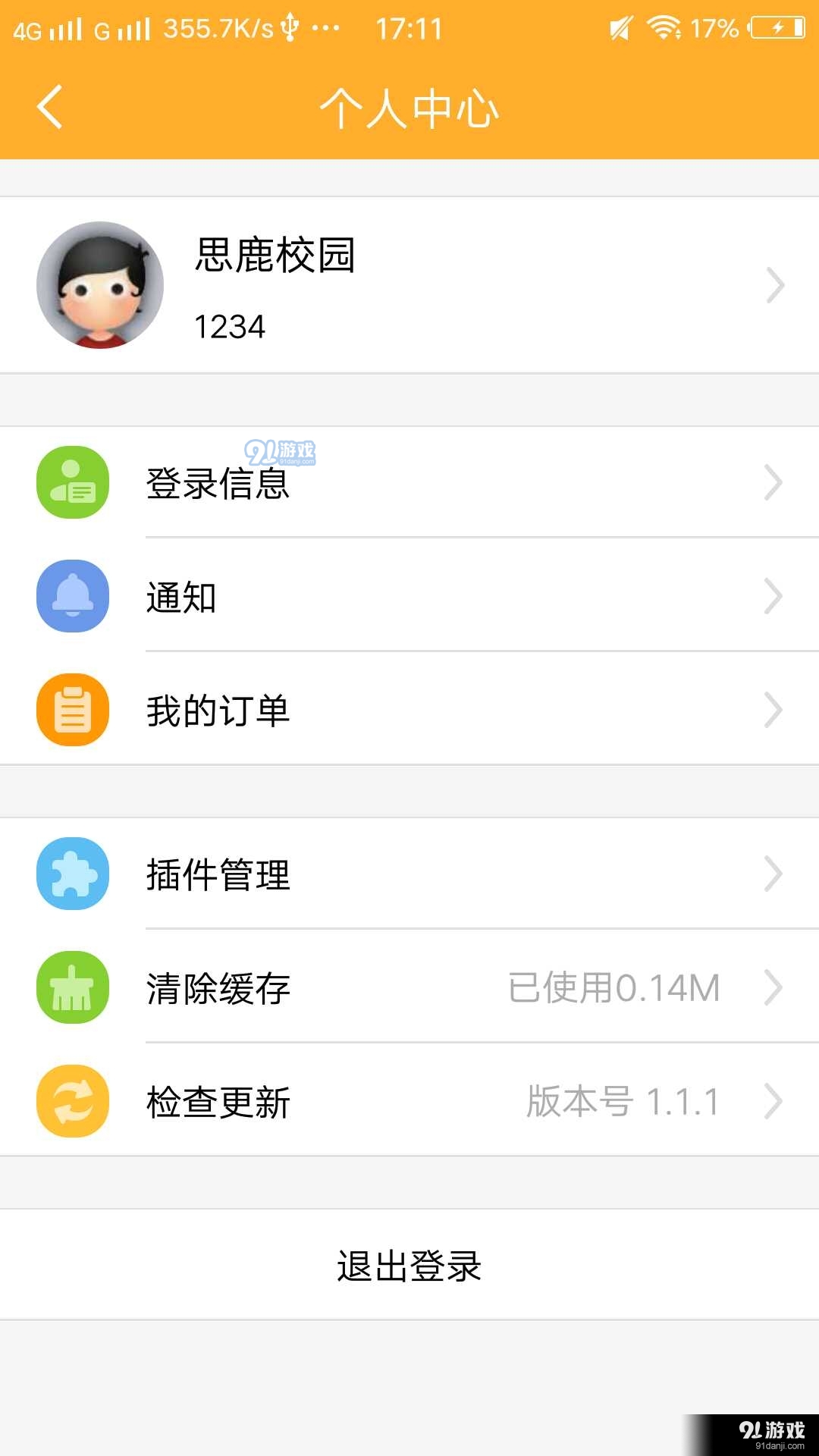Open 登录信息 via the green ID card icon
Image resolution: width=819 pixels, height=1456 pixels.
72,483
